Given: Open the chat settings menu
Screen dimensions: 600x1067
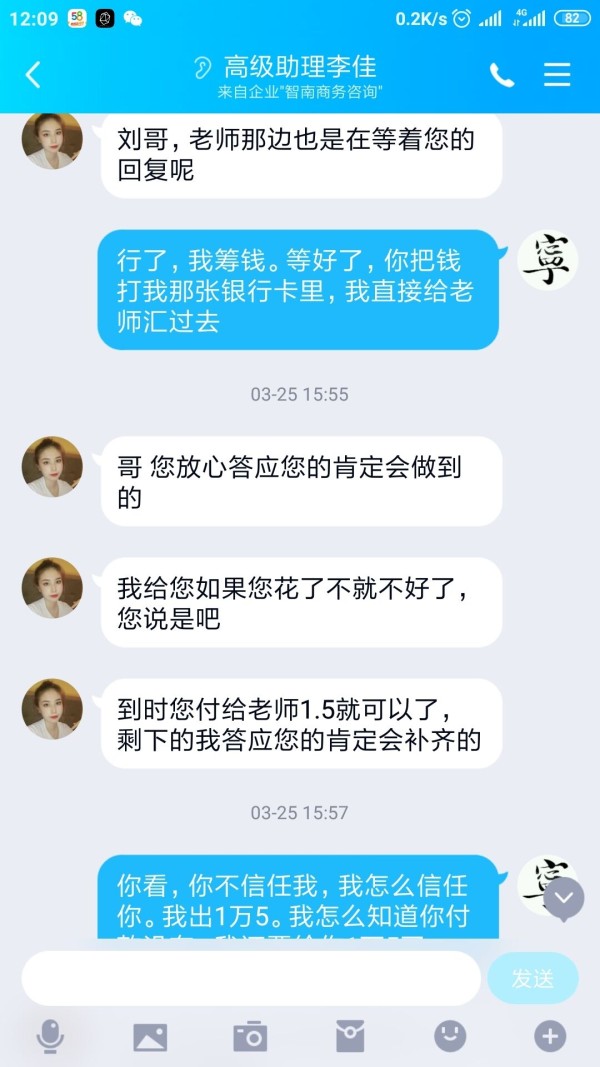Looking at the screenshot, I should 556,74.
